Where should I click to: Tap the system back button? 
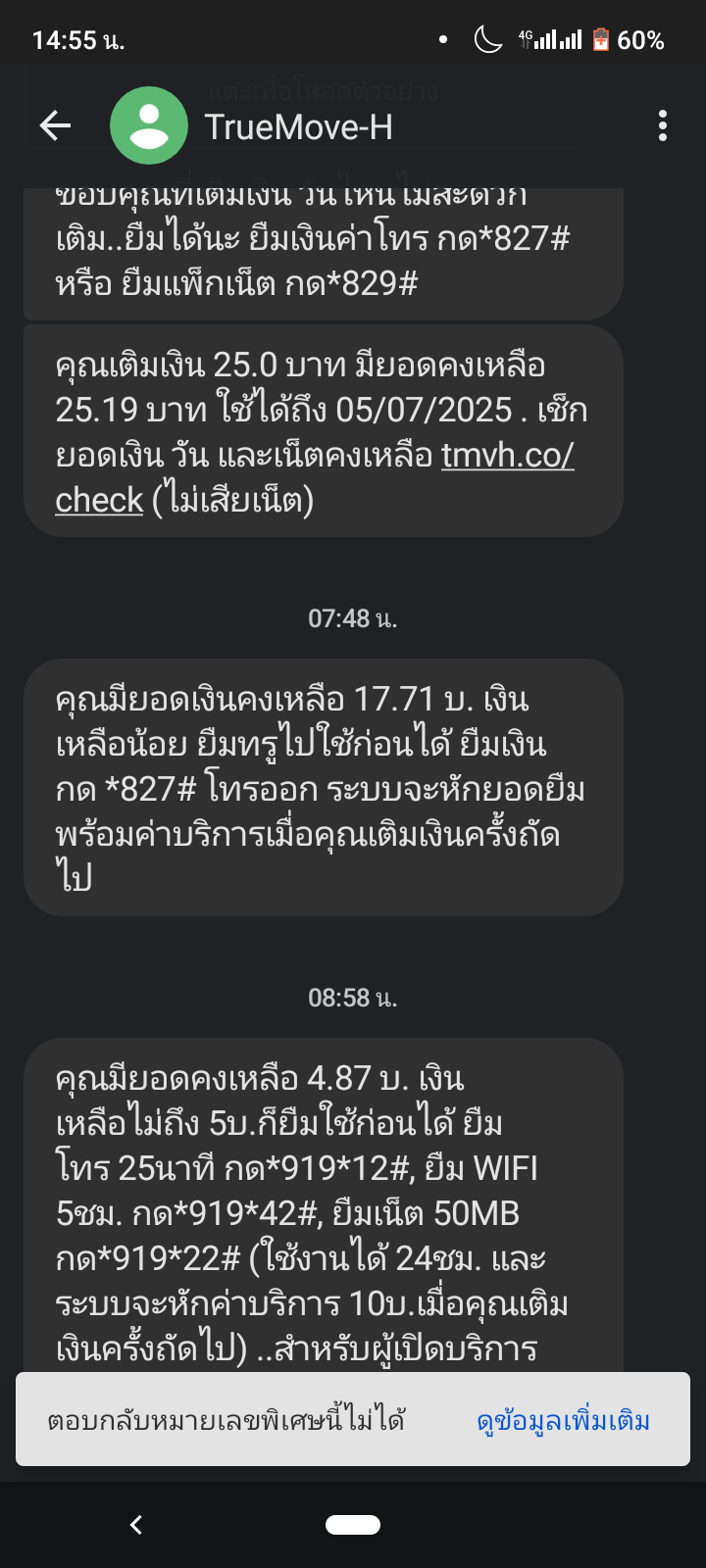coord(136,1524)
